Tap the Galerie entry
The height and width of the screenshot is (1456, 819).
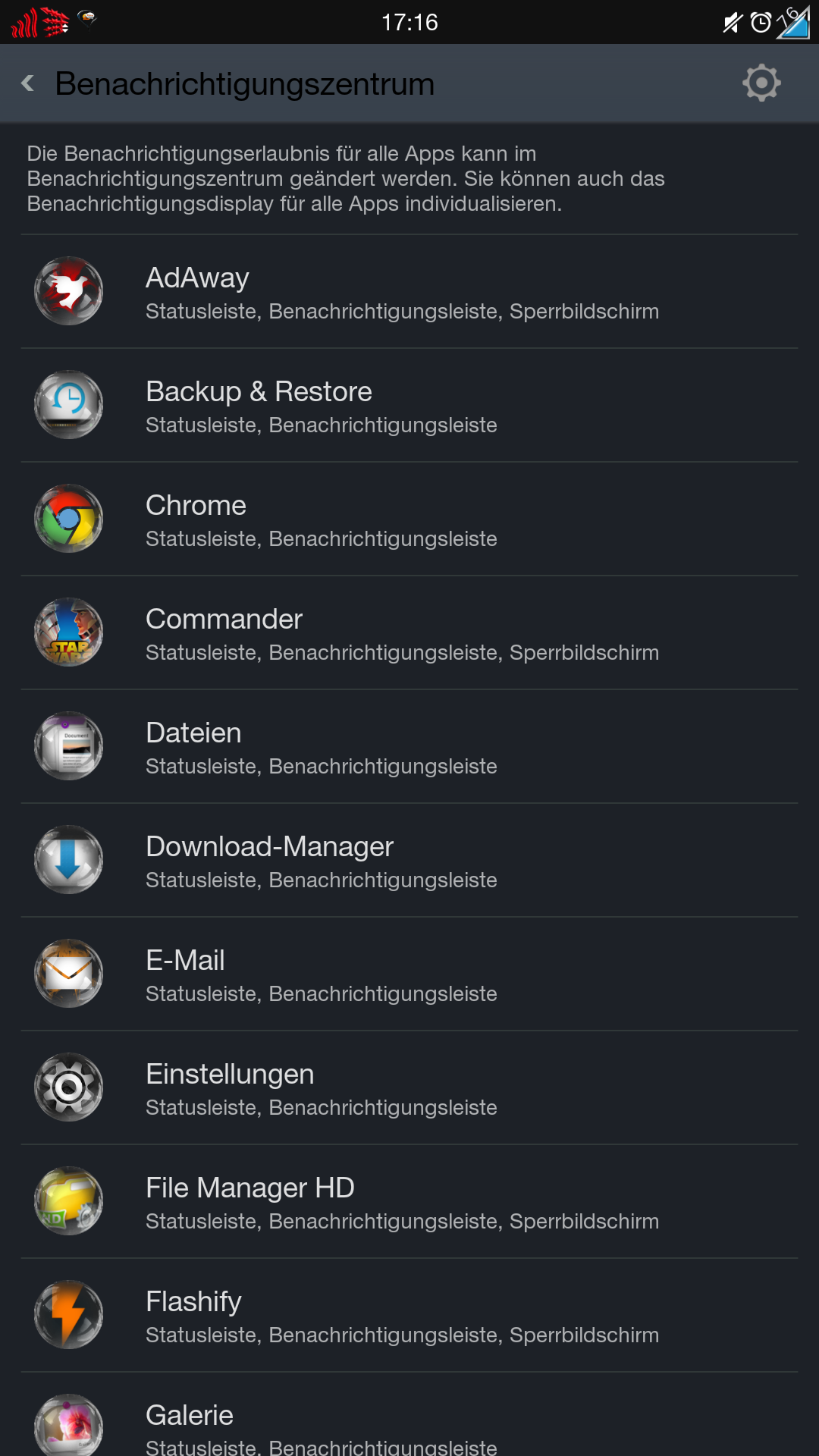(409, 1415)
